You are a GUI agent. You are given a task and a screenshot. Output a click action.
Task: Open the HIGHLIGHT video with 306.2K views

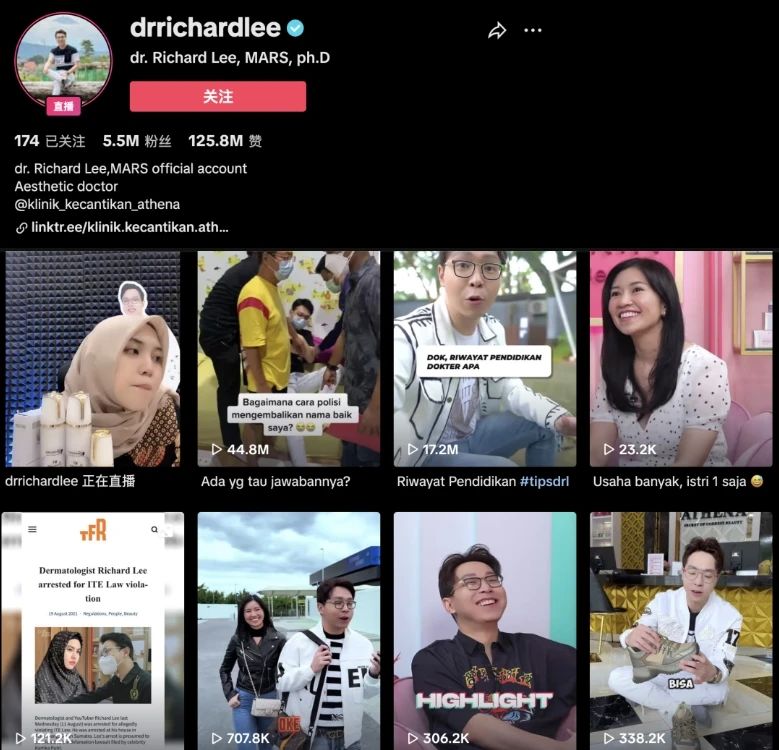pos(484,630)
